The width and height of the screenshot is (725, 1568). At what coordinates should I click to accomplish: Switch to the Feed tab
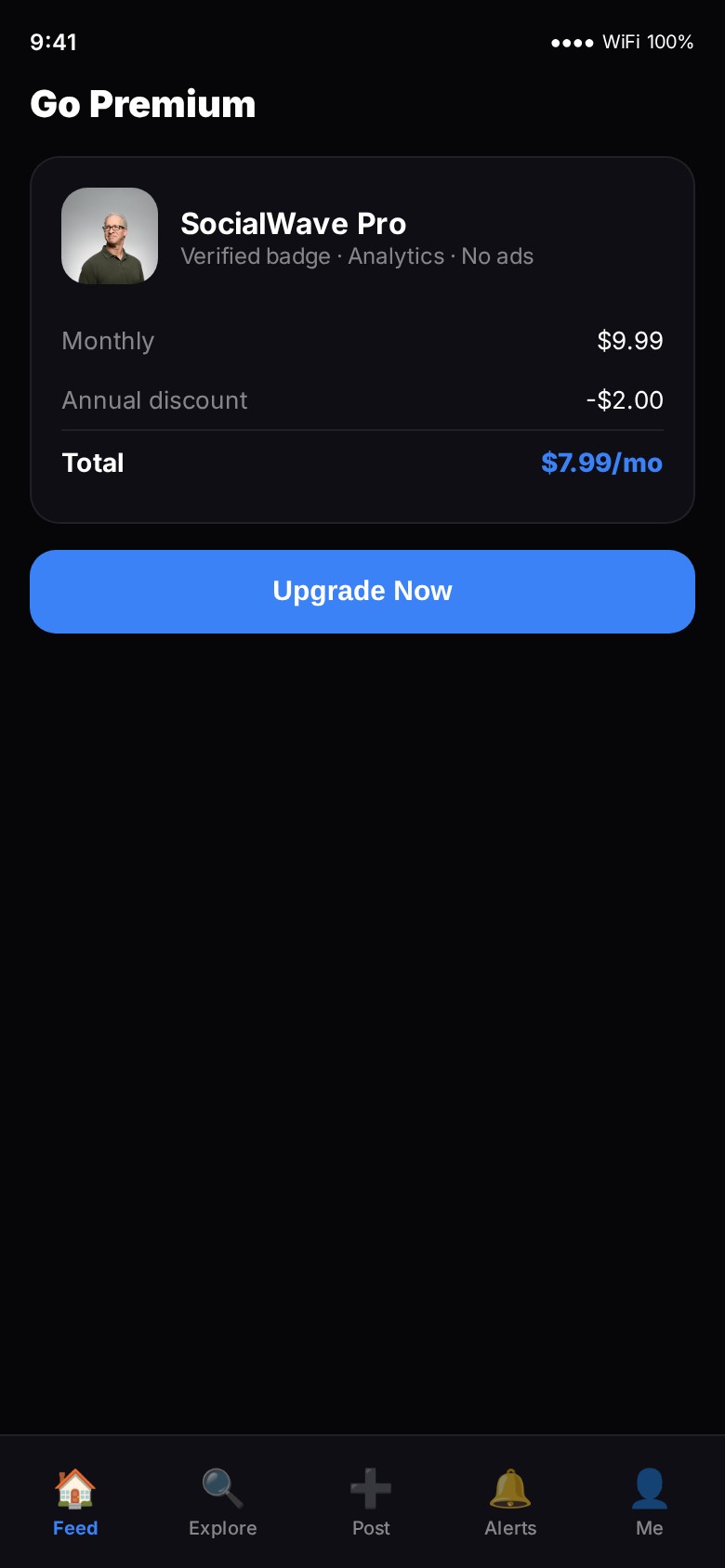point(75,1502)
